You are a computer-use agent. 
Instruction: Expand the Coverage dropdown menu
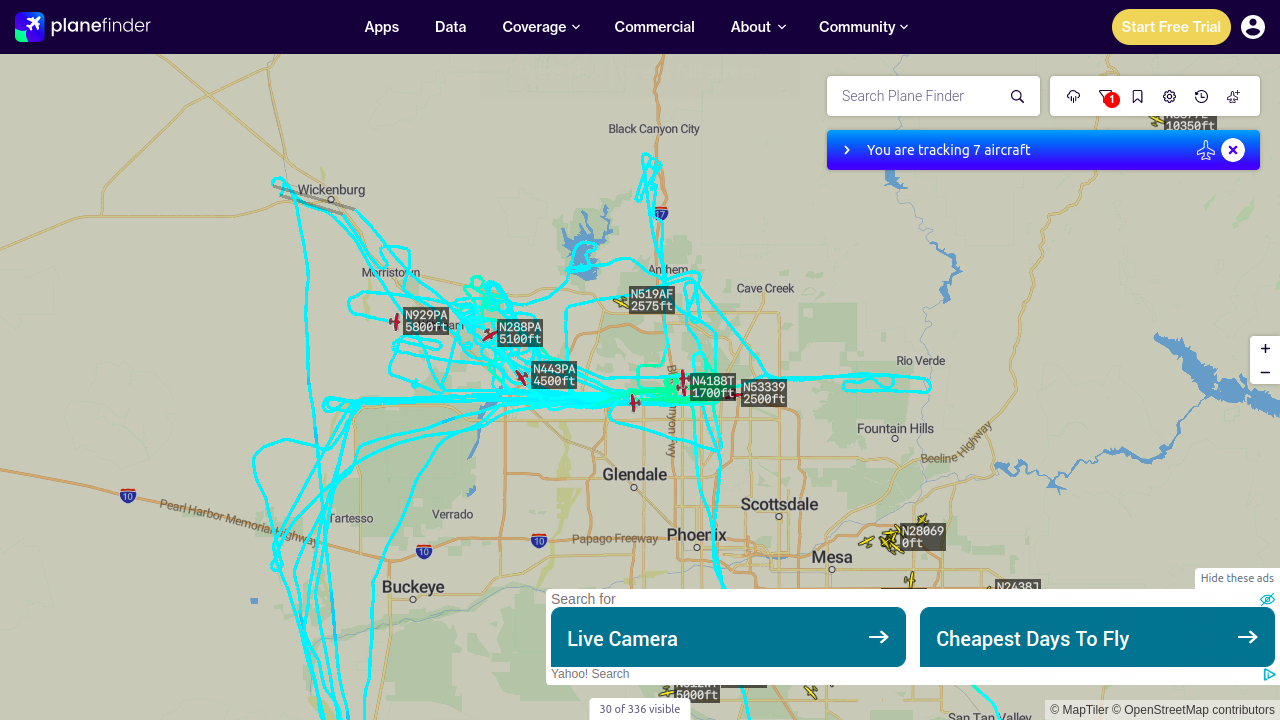(541, 27)
